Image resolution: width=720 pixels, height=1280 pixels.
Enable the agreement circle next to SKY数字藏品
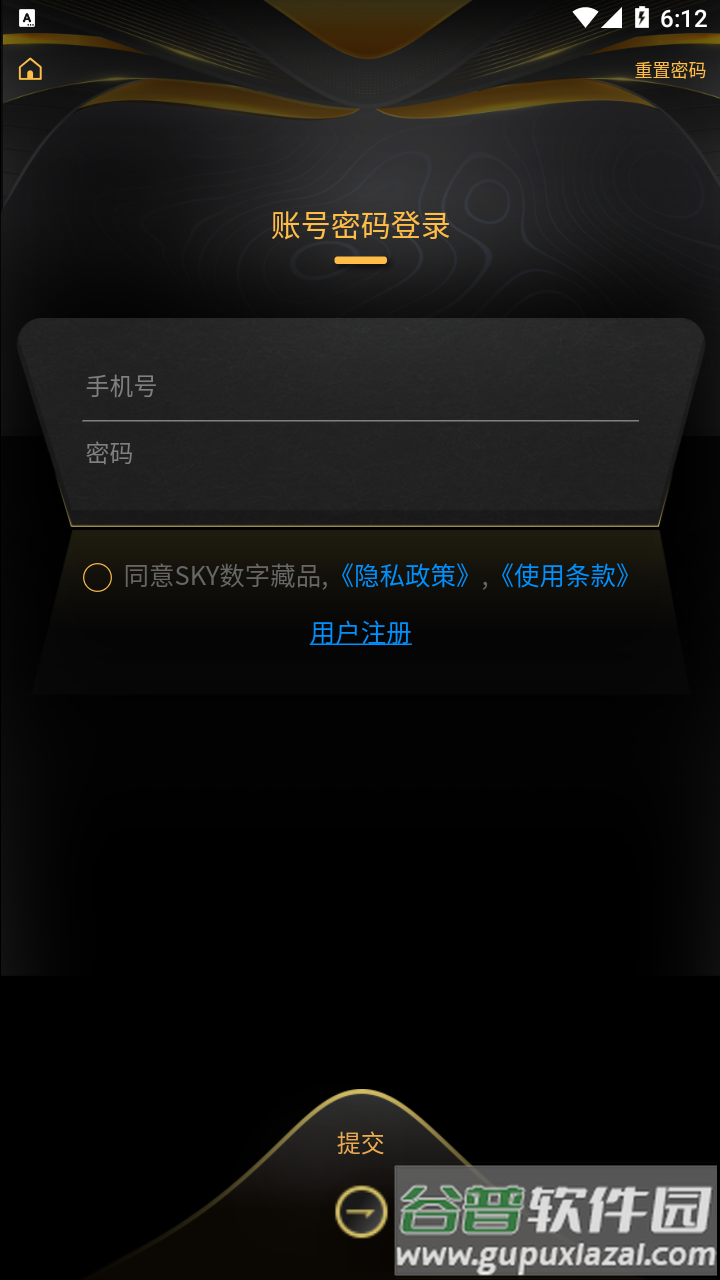point(97,577)
